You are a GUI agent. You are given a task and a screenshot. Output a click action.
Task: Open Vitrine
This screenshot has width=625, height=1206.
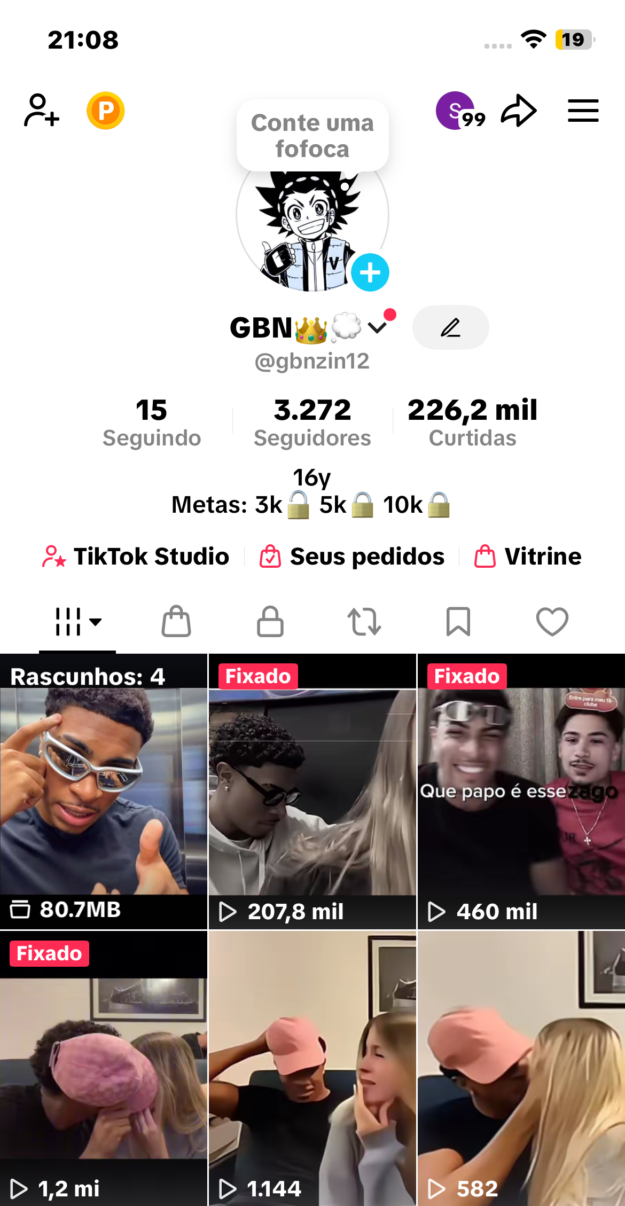(527, 557)
